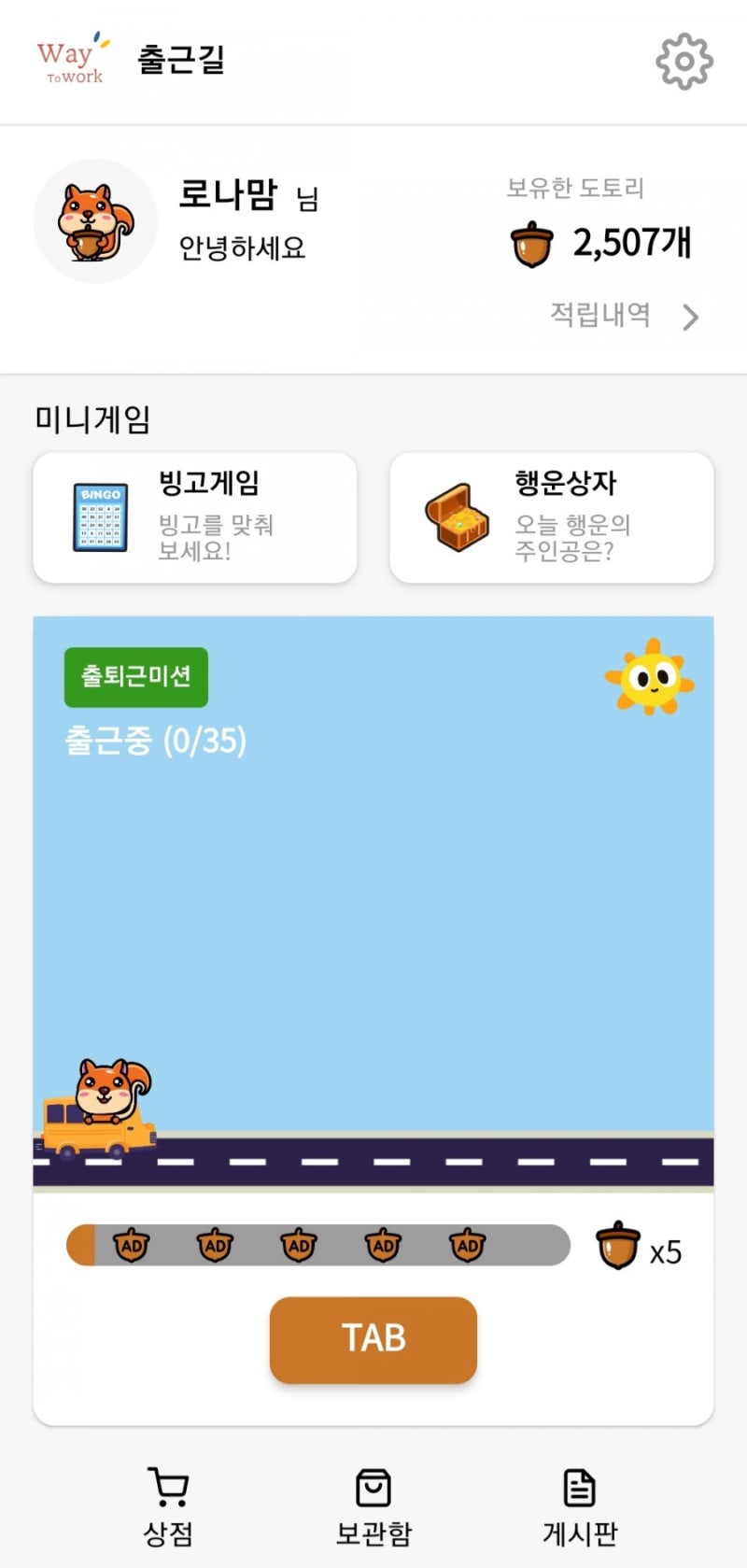The height and width of the screenshot is (1568, 747).
Task: Click the document icon for 게시판
Action: [579, 1485]
